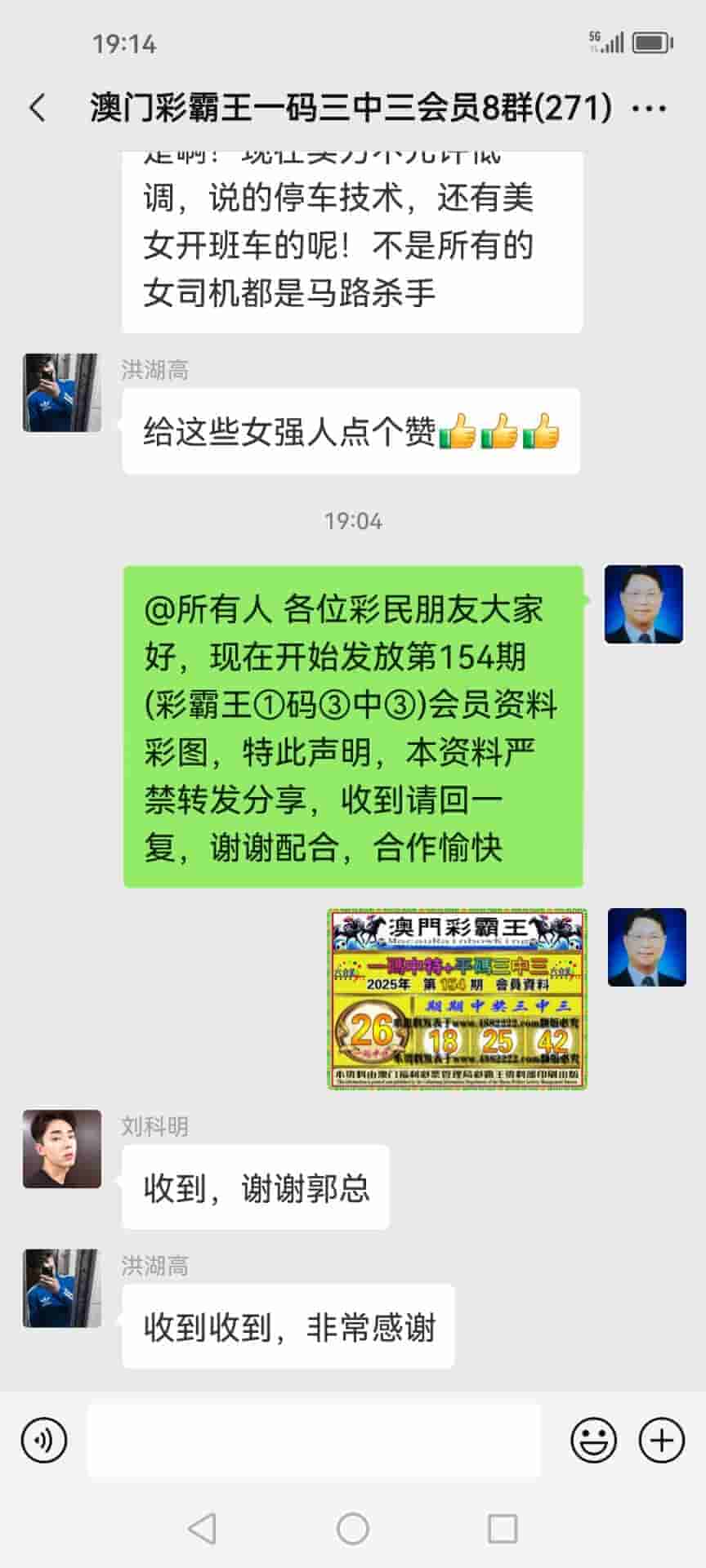Go back from the group chat
Viewport: 706px width, 1568px height.
click(x=38, y=108)
